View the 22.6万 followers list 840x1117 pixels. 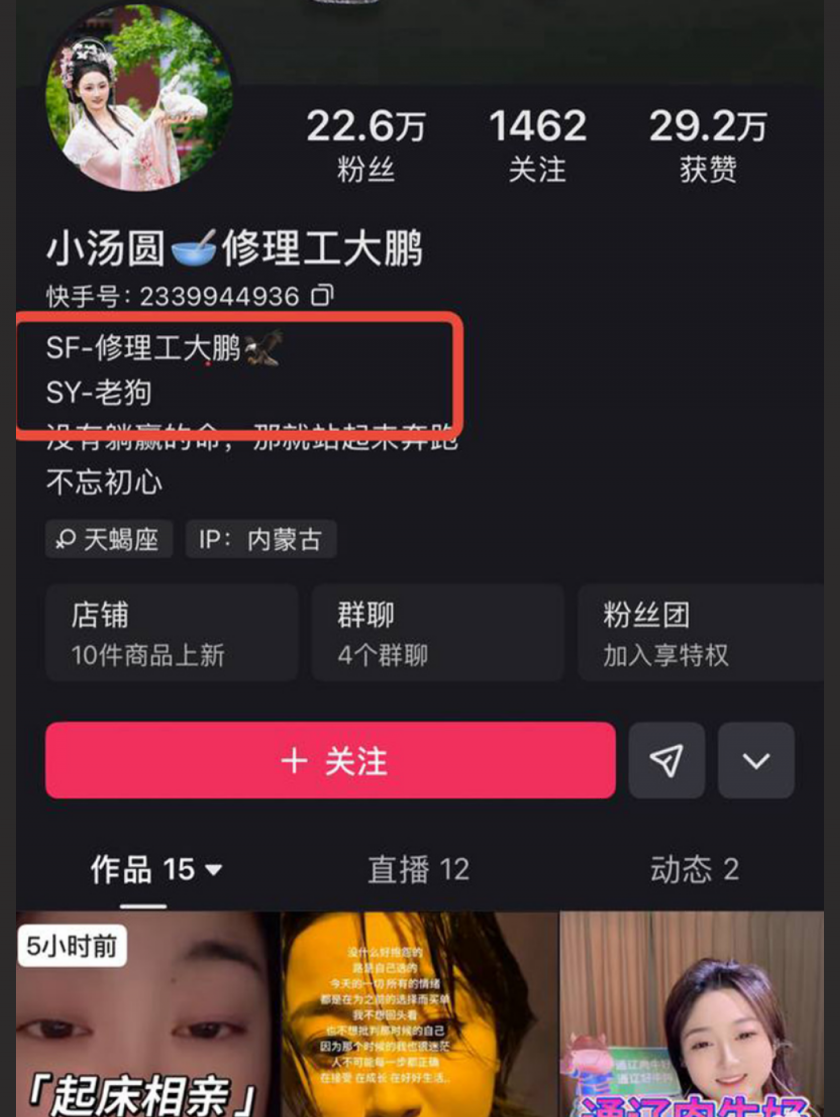point(365,145)
